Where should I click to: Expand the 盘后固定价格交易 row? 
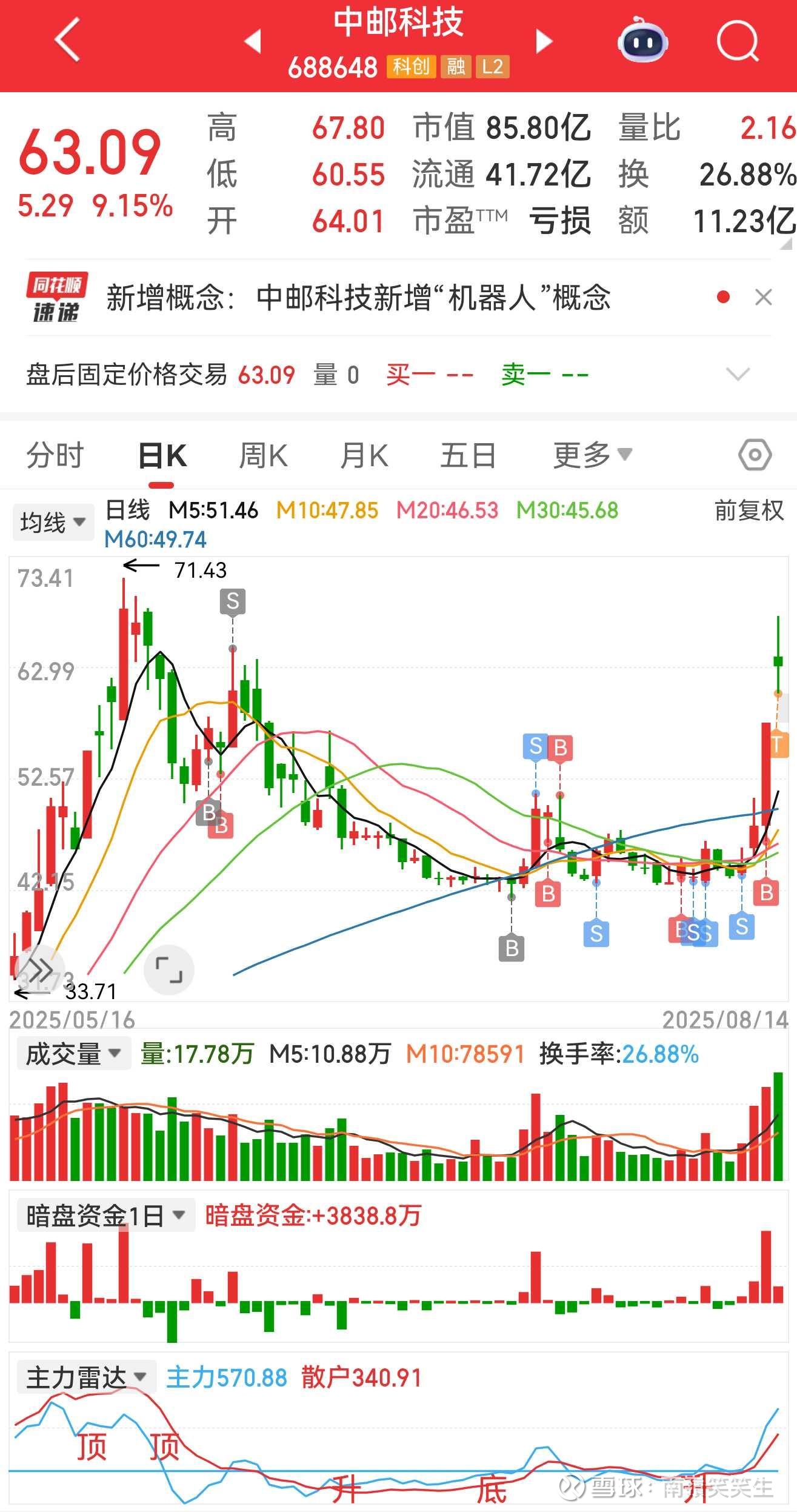[738, 374]
